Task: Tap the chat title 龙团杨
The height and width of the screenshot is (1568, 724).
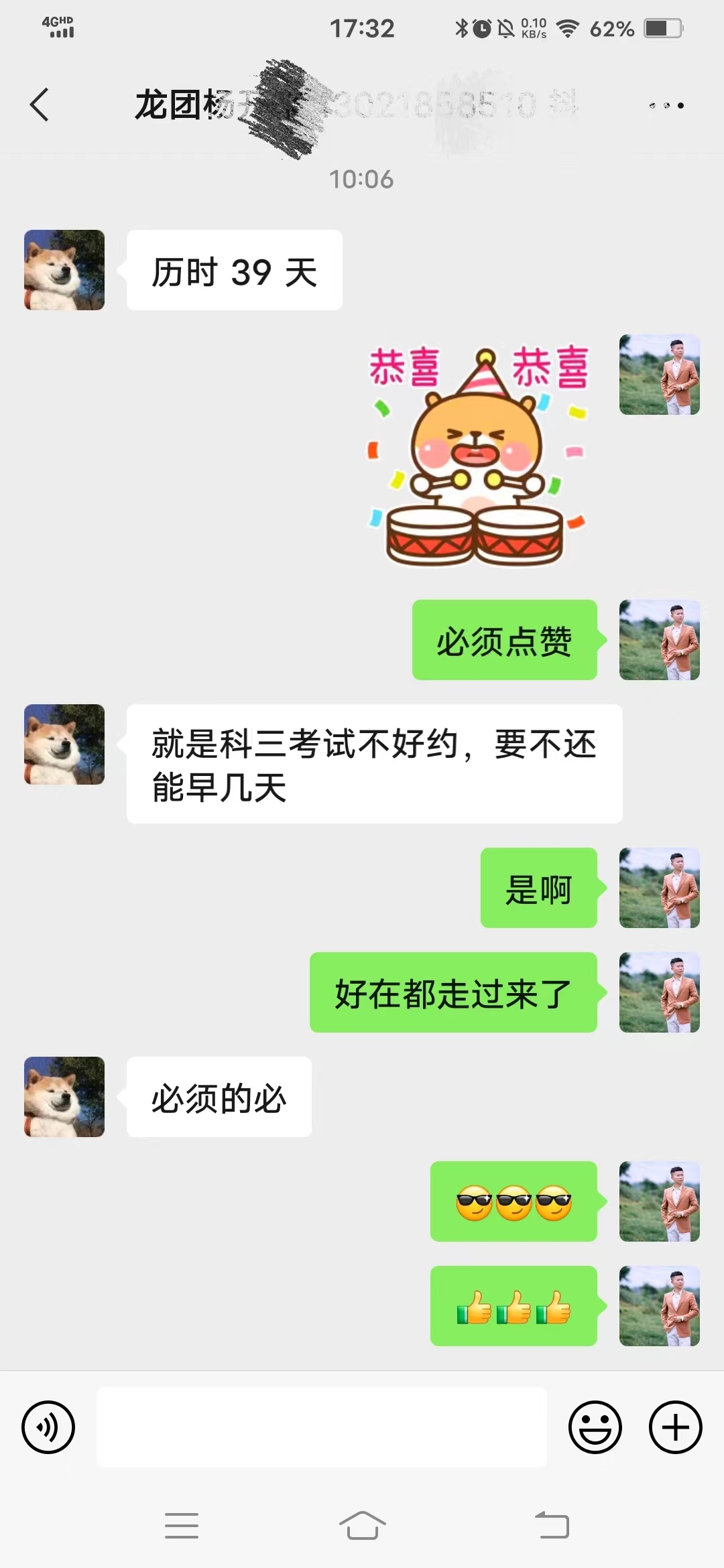Action: (168, 105)
